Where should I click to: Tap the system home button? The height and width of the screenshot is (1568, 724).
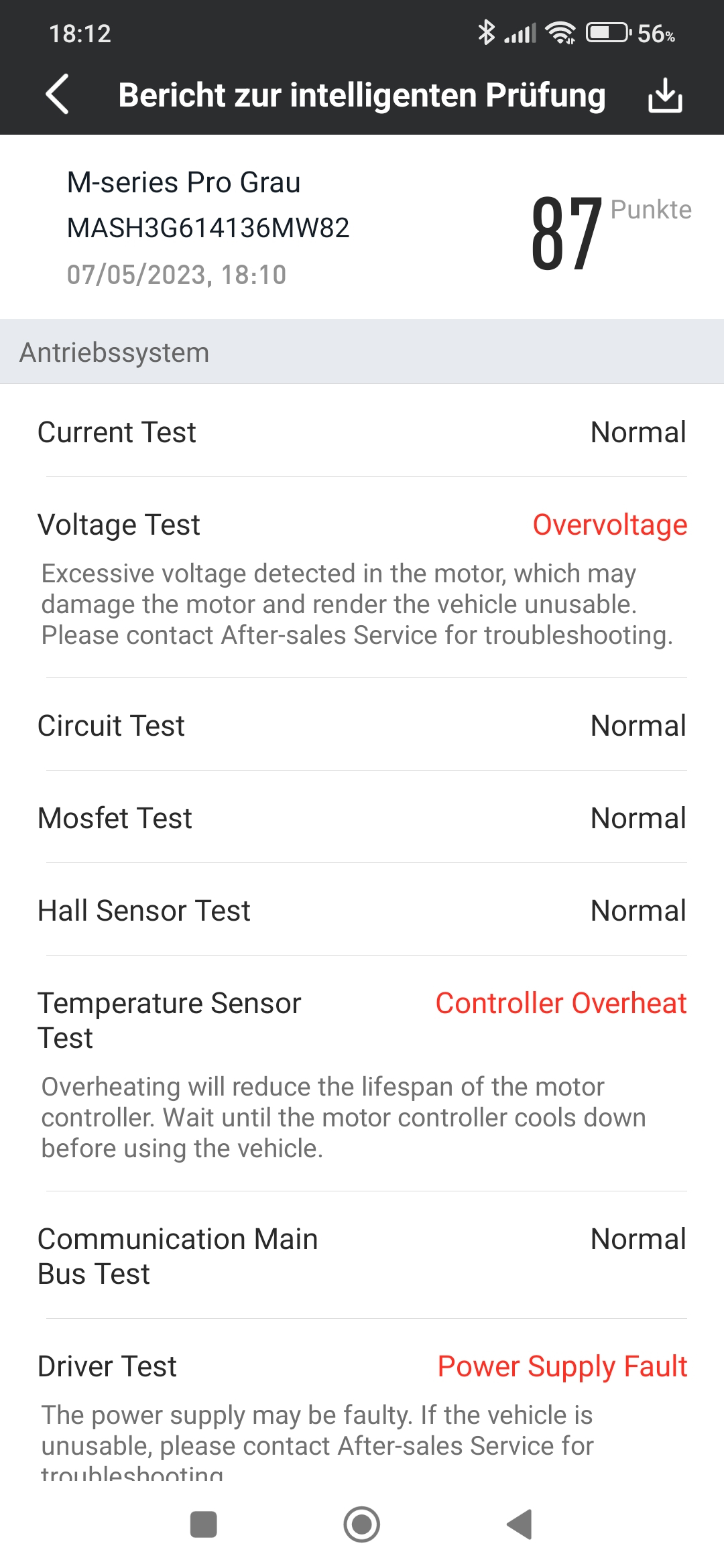[362, 1524]
